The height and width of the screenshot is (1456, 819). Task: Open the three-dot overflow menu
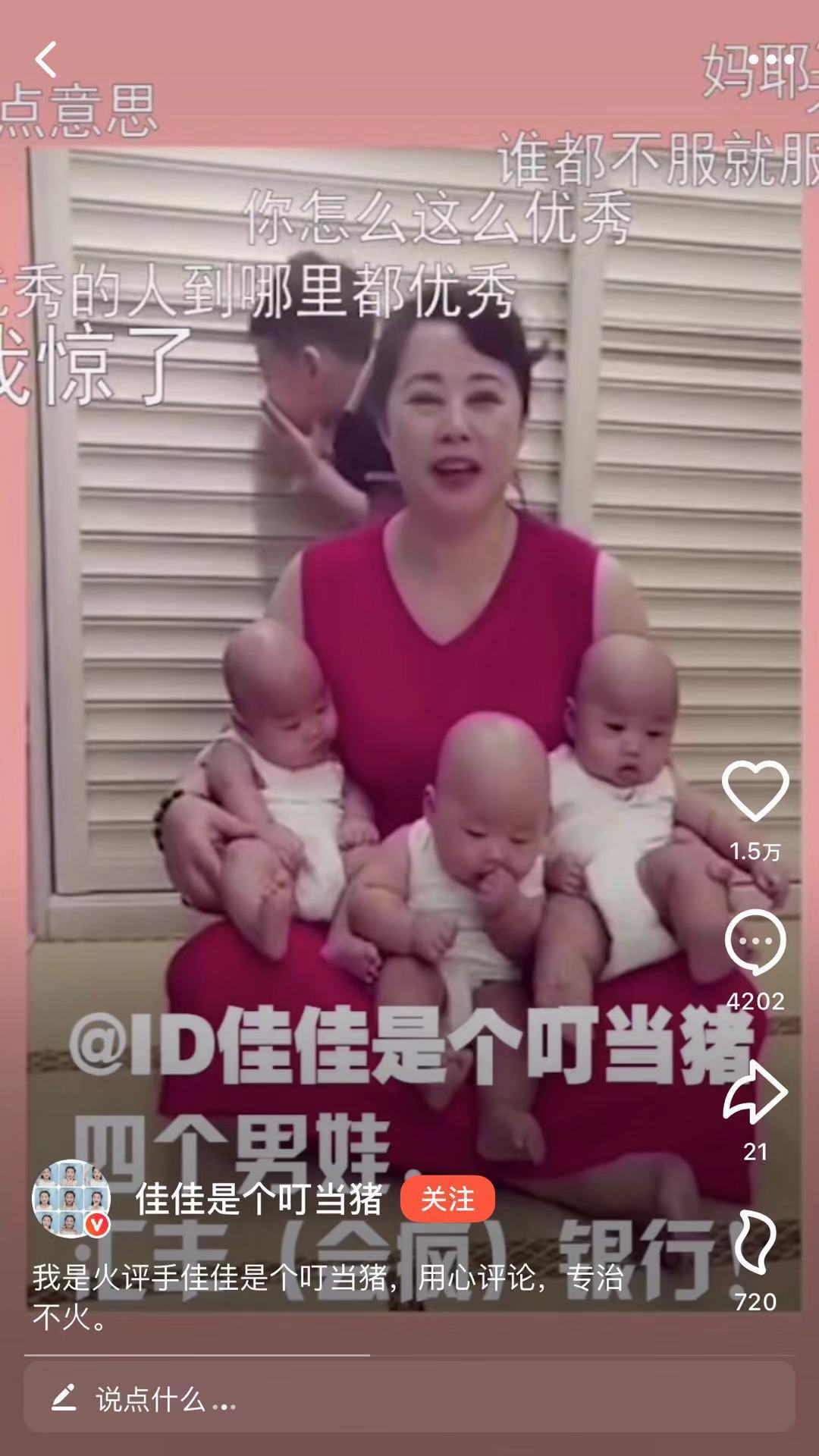coord(770,60)
